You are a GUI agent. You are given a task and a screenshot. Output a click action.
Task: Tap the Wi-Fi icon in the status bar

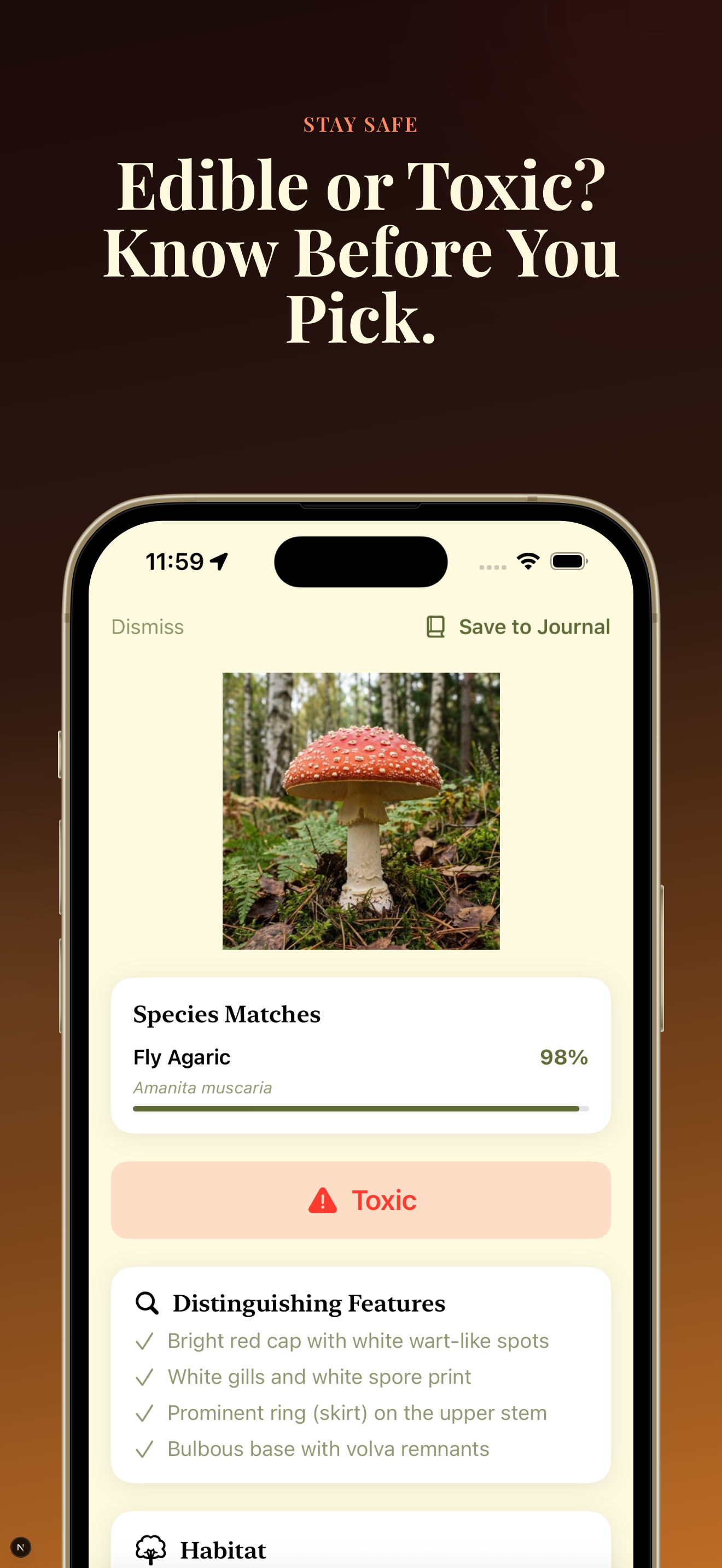[x=527, y=561]
